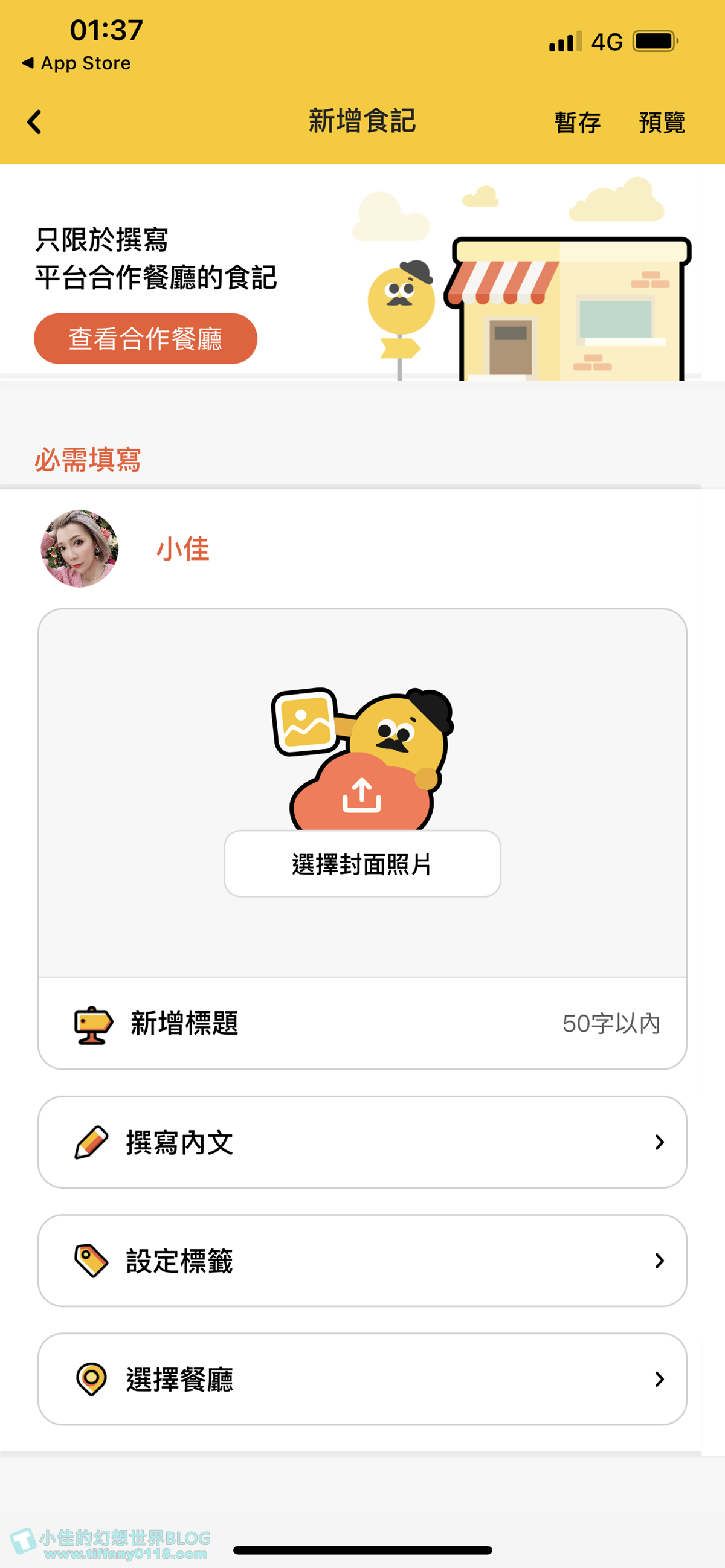This screenshot has height=1568, width=725.
Task: Tap 新增標題 to enter a title
Action: click(x=184, y=1023)
